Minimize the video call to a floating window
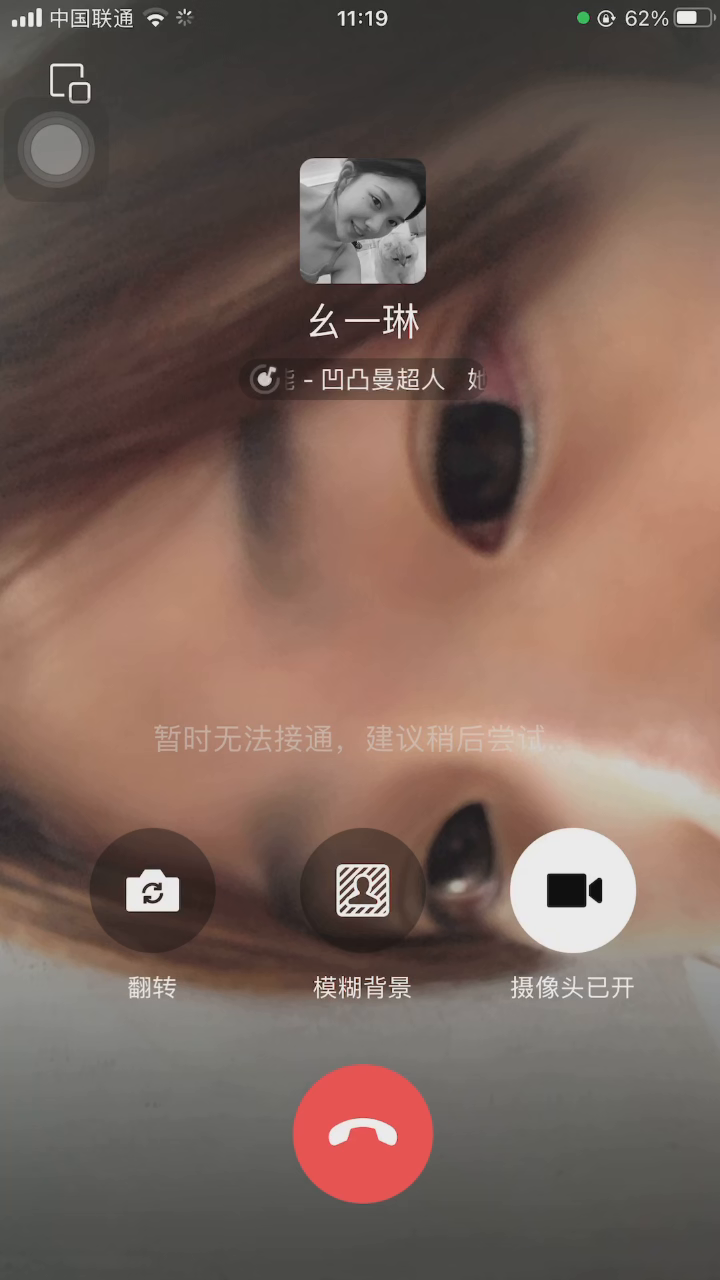Viewport: 720px width, 1280px height. 70,83
